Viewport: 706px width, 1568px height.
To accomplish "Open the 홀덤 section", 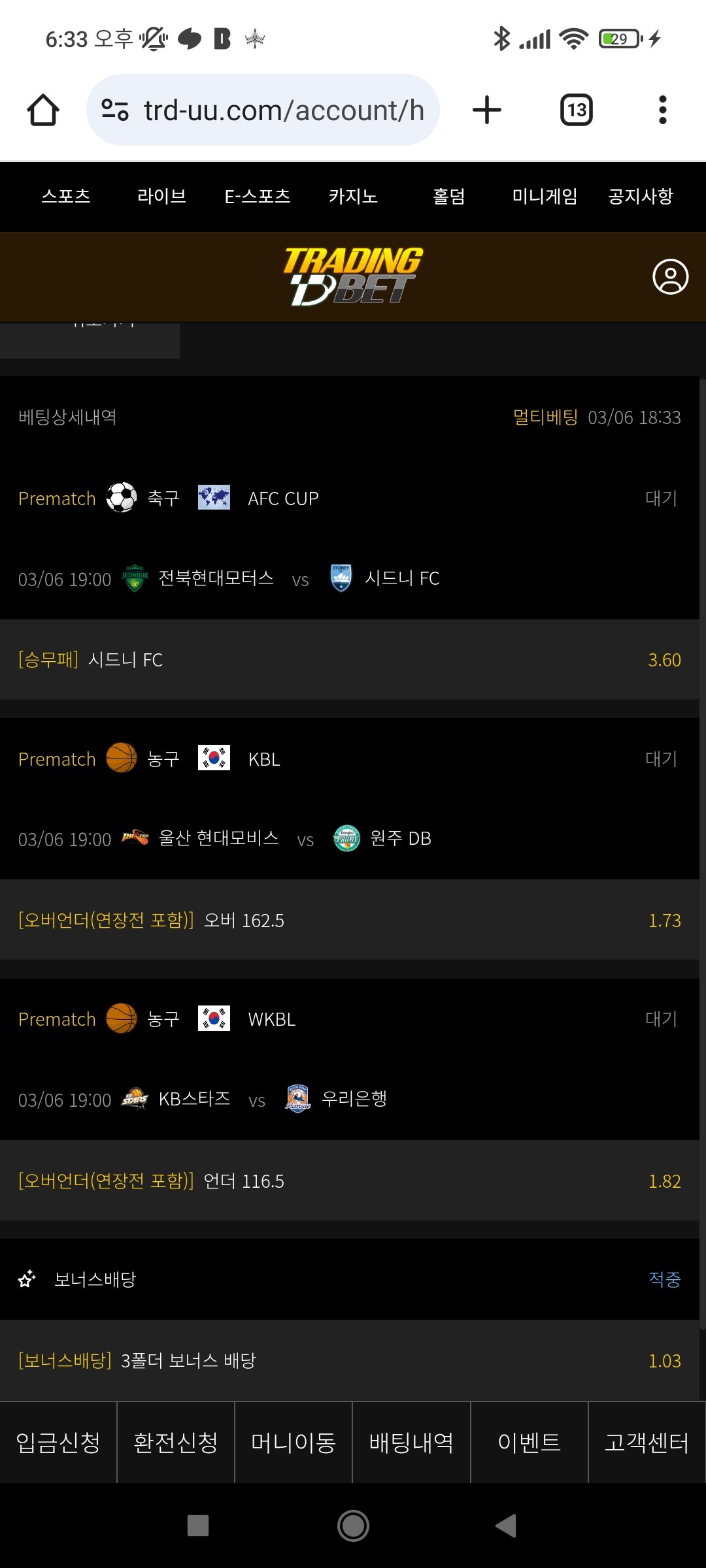I will tap(448, 196).
